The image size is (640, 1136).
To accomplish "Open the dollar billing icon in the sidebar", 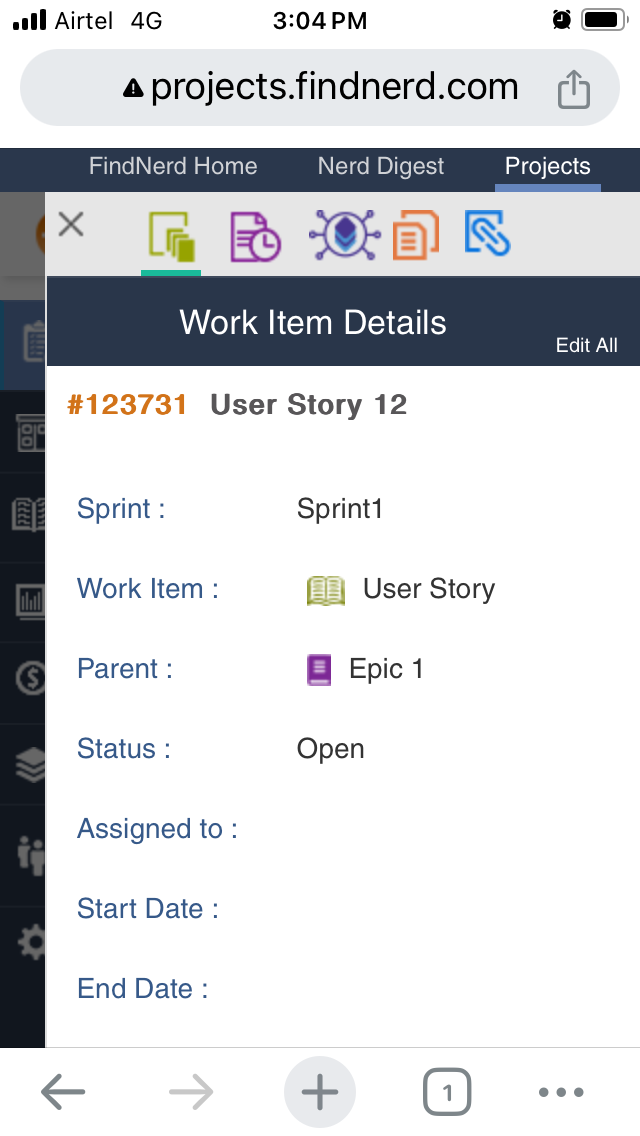I will click(30, 678).
